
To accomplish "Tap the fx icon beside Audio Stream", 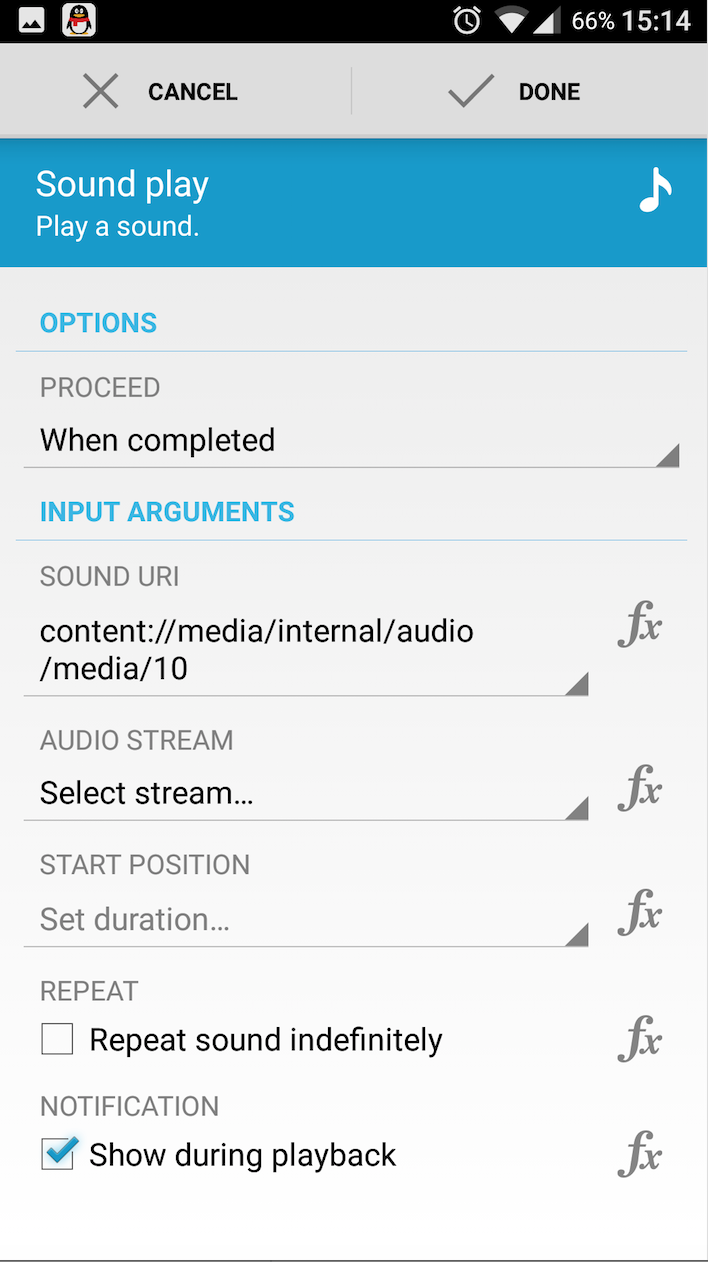I will click(640, 788).
